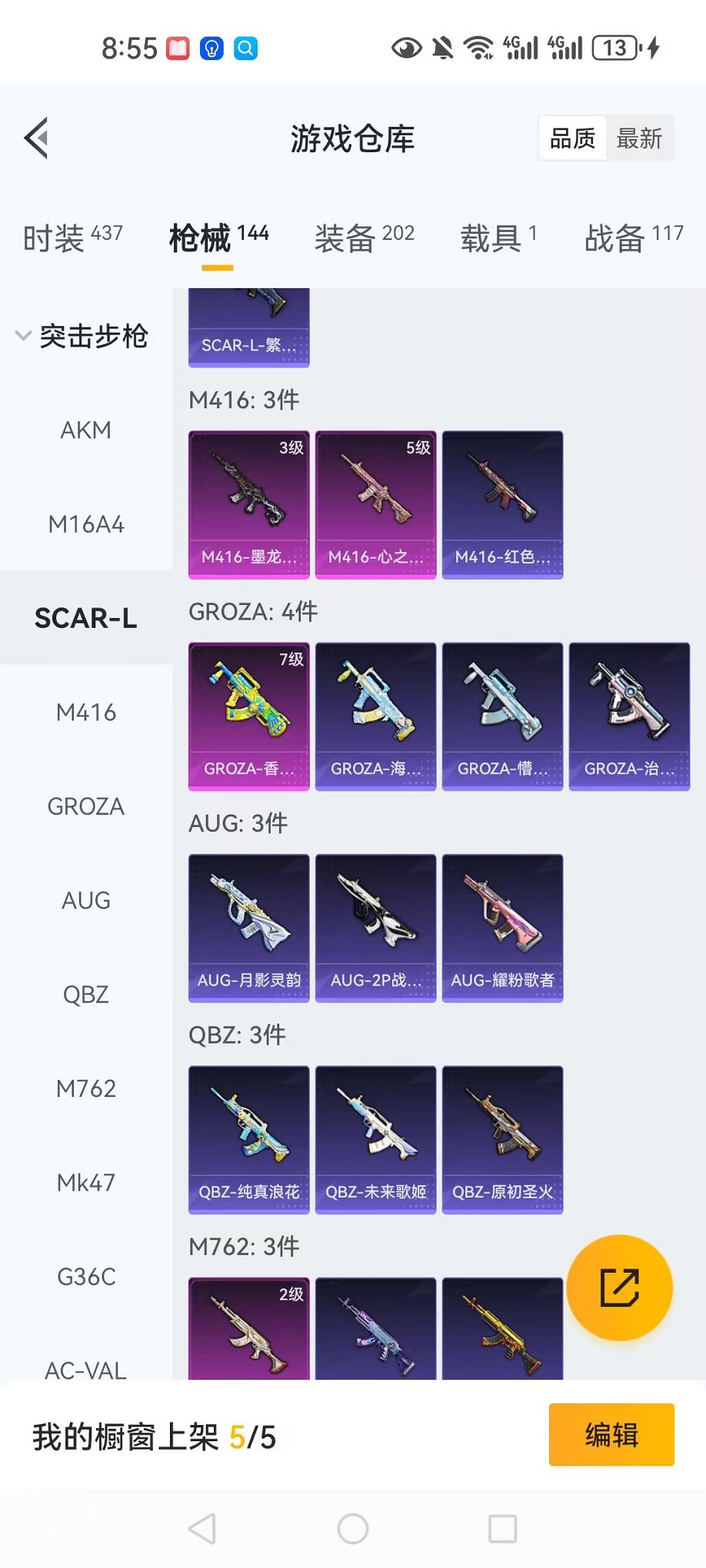
Task: Open the QBZ-原初圣火 skin card
Action: (502, 1139)
